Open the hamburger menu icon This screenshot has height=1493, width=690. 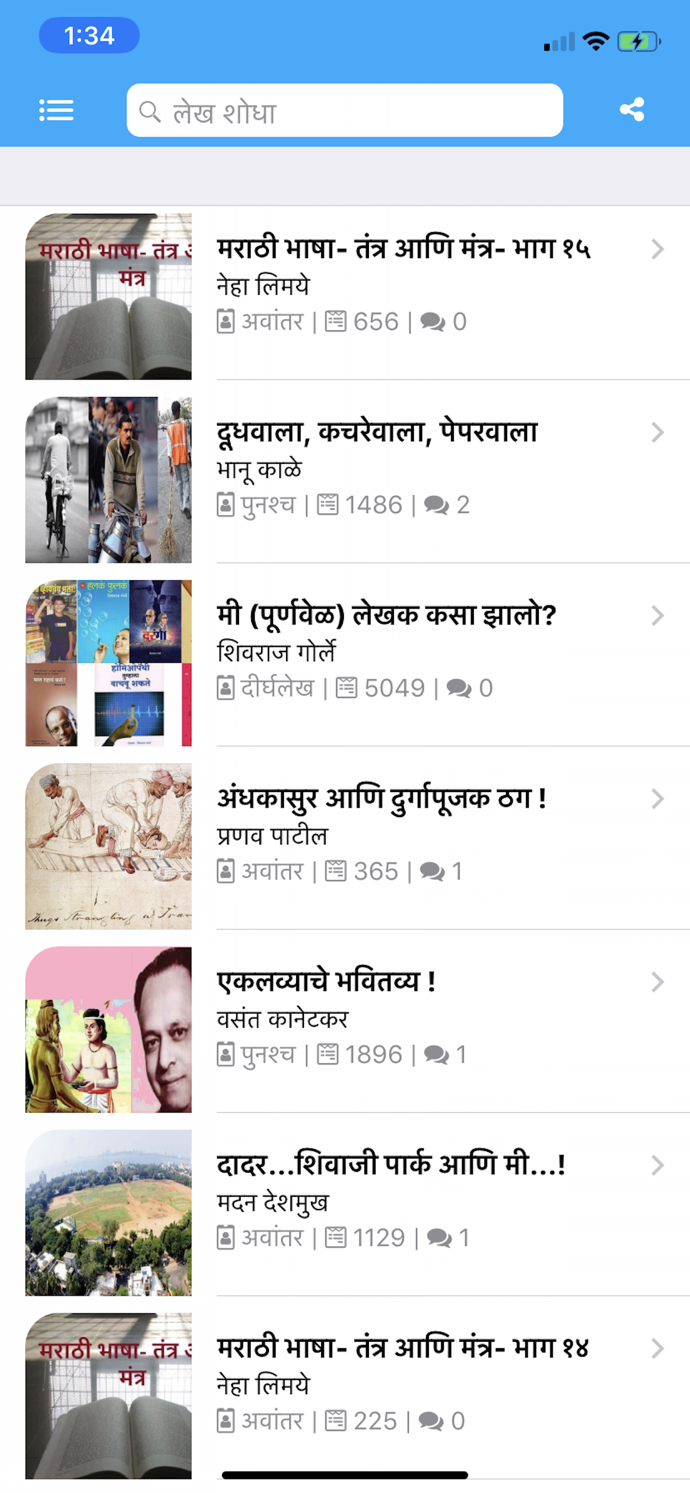point(56,110)
